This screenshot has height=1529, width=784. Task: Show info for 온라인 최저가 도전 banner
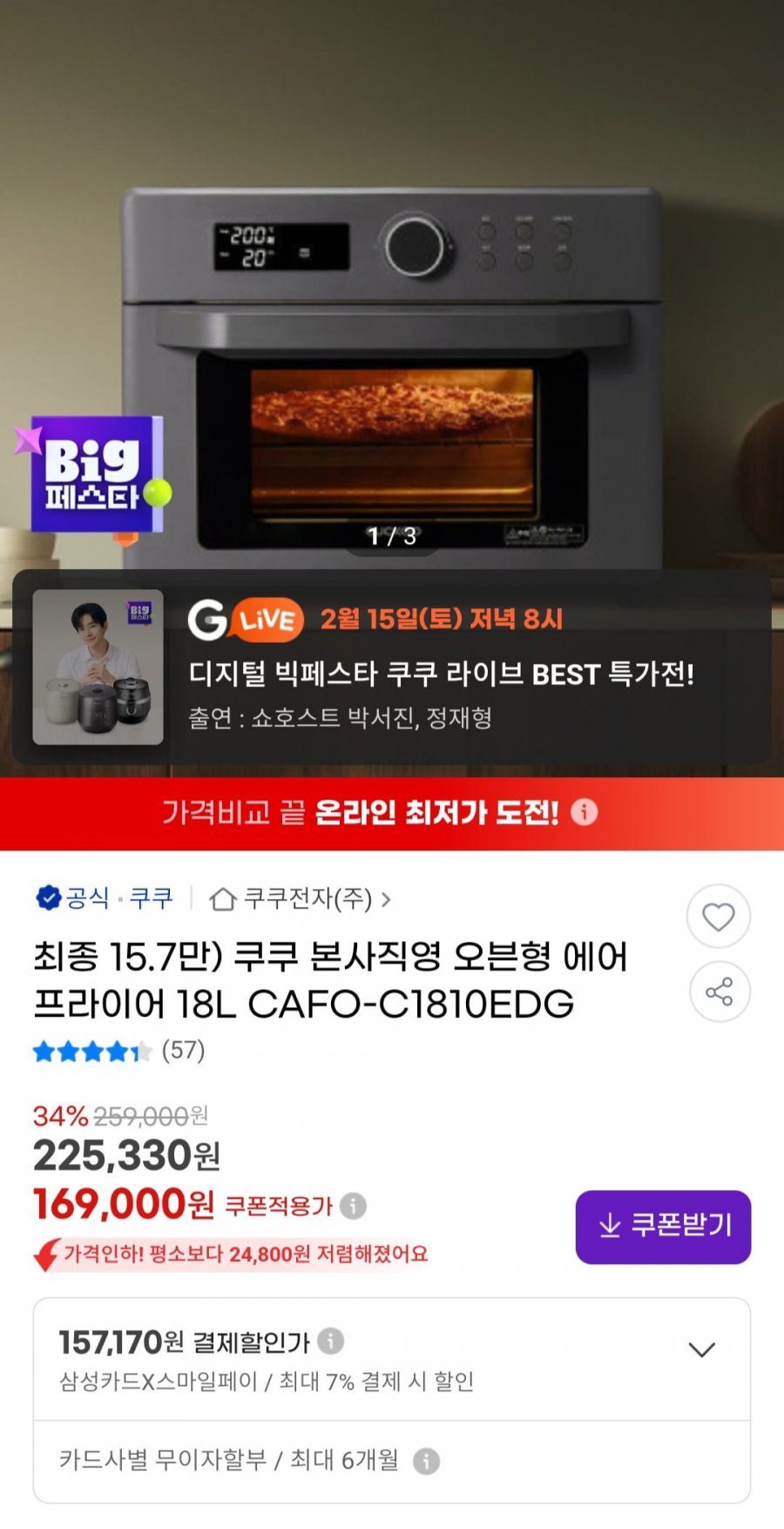[x=584, y=812]
